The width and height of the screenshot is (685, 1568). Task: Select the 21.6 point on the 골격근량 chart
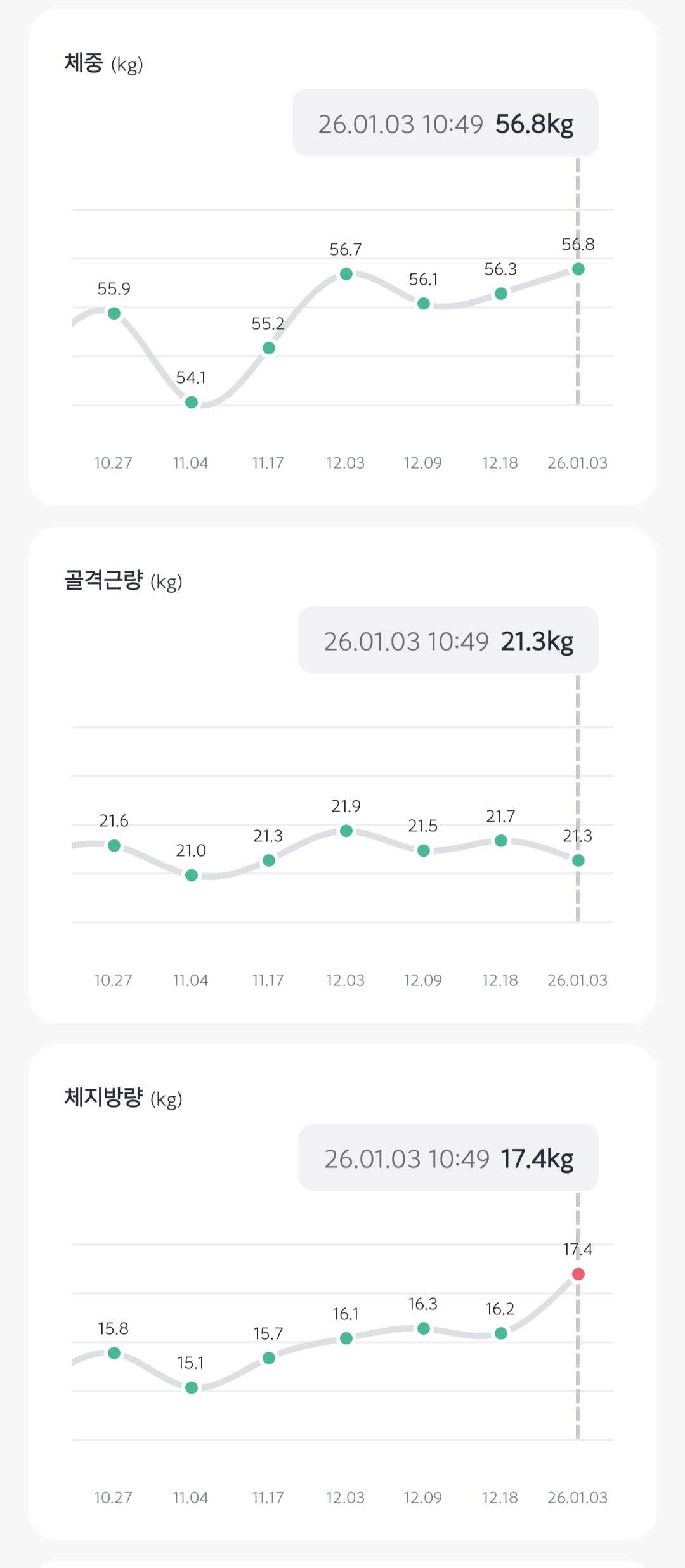[114, 845]
